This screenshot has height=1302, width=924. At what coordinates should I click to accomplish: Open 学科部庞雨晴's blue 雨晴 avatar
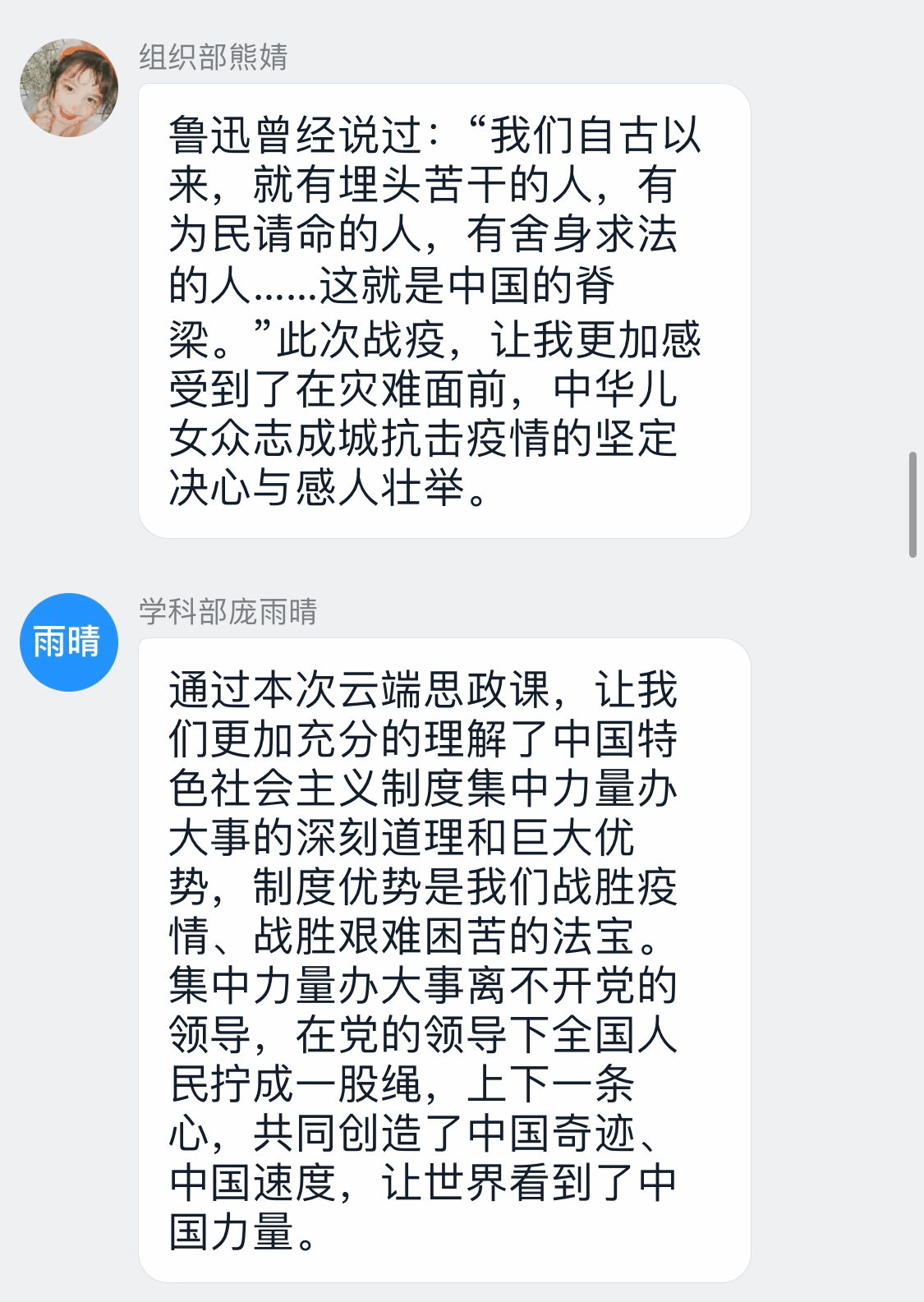click(x=69, y=642)
